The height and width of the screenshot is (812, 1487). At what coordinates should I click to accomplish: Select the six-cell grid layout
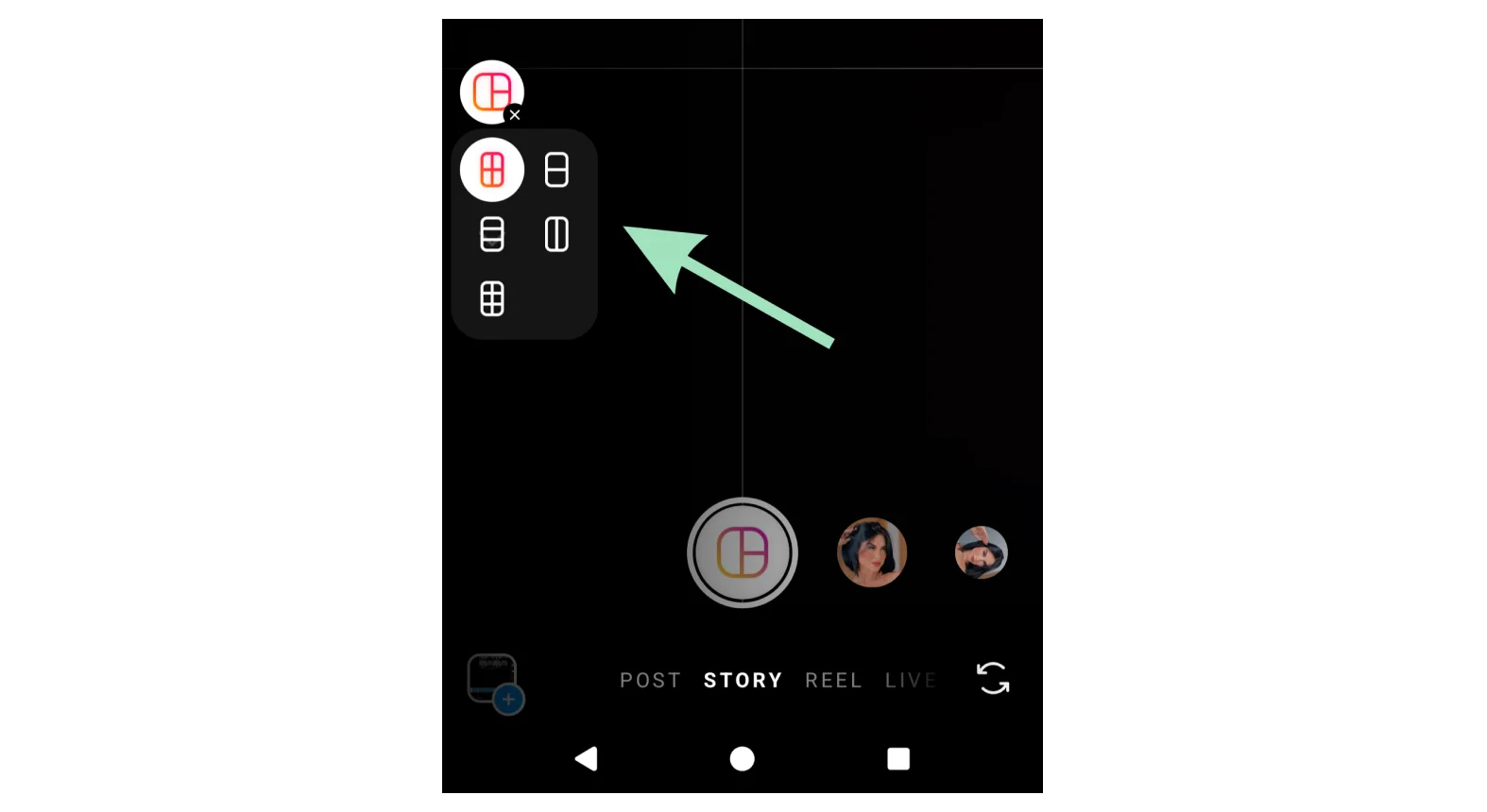pos(492,298)
